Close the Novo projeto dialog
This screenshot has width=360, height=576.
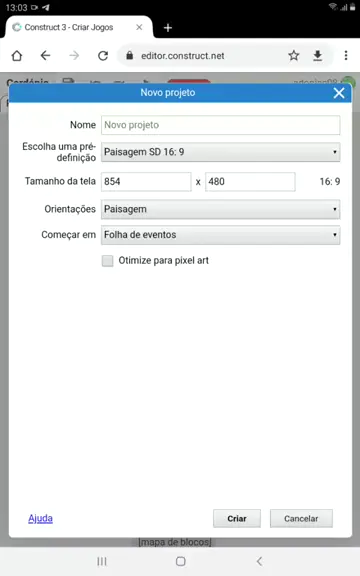[339, 93]
